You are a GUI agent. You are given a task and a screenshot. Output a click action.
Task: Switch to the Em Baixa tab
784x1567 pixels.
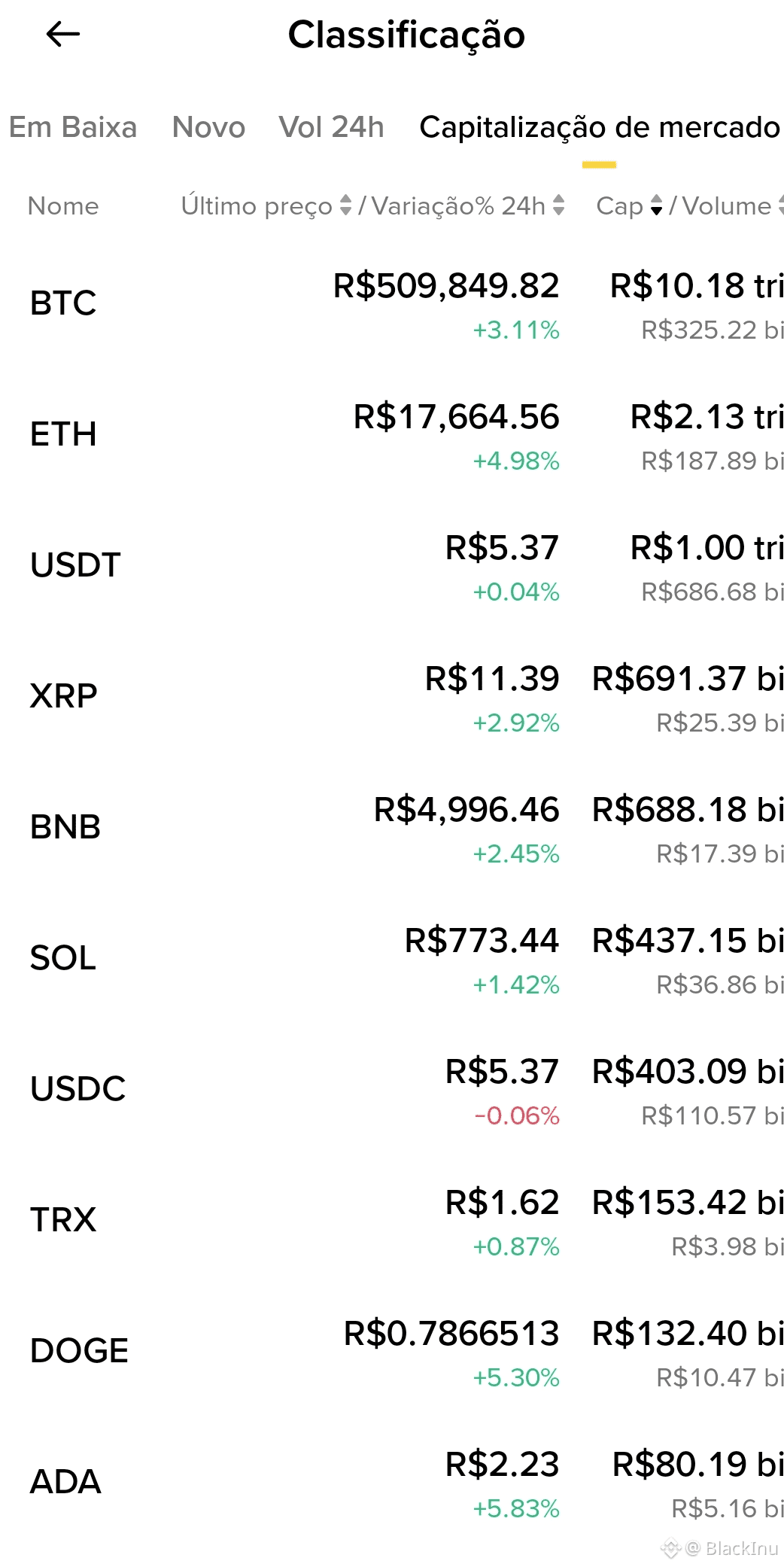[73, 127]
